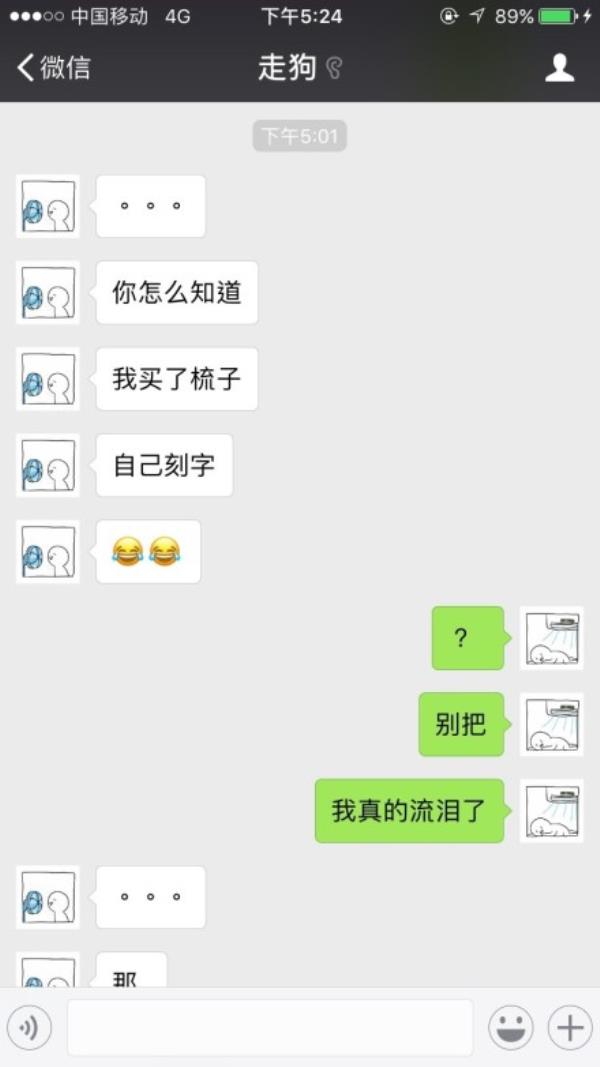Open the plus attachment menu
Screen dimensions: 600x1067
(570, 1028)
